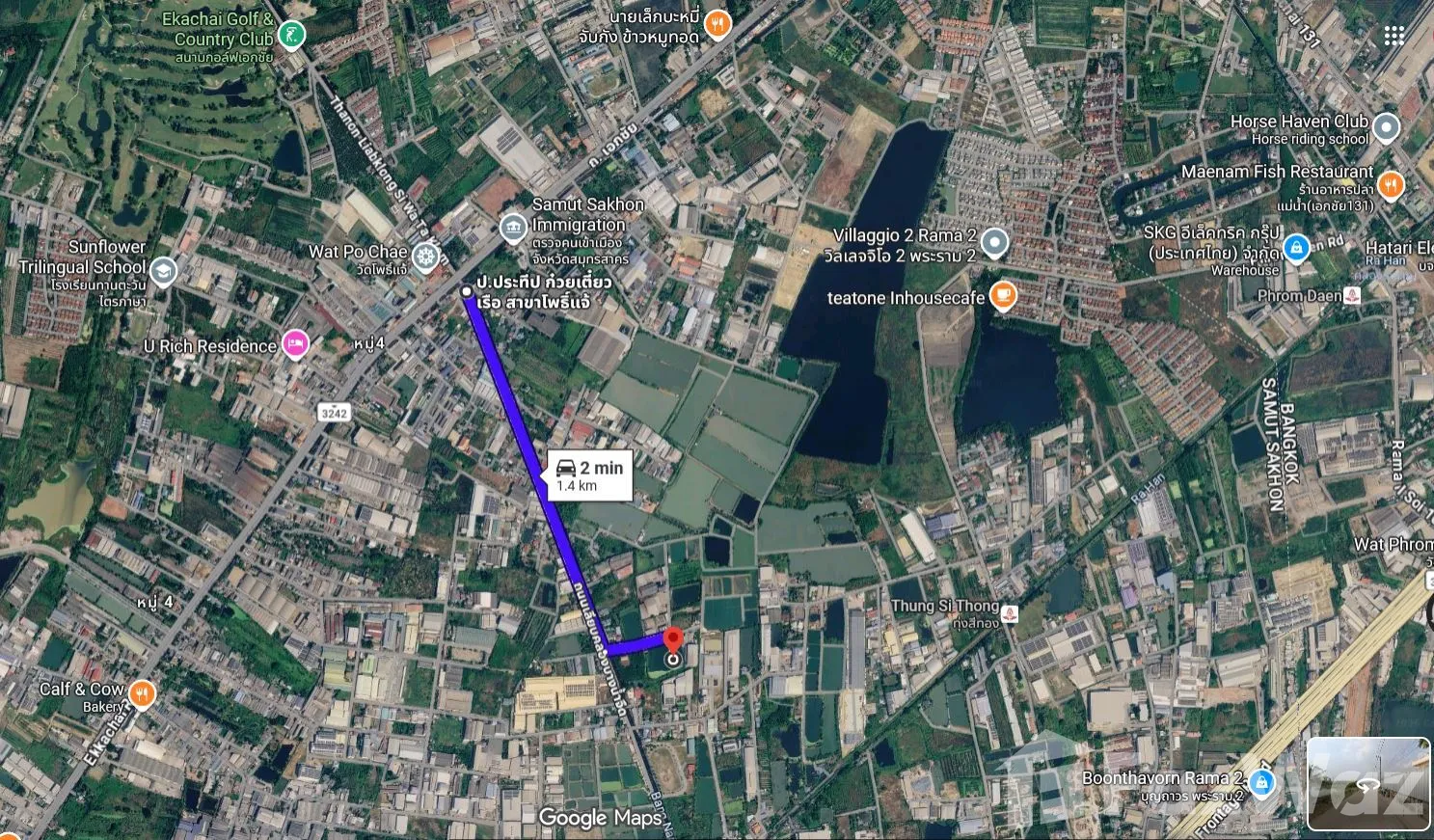Select the Sunflower Trilingual School marker
1434x840 pixels.
(x=164, y=272)
